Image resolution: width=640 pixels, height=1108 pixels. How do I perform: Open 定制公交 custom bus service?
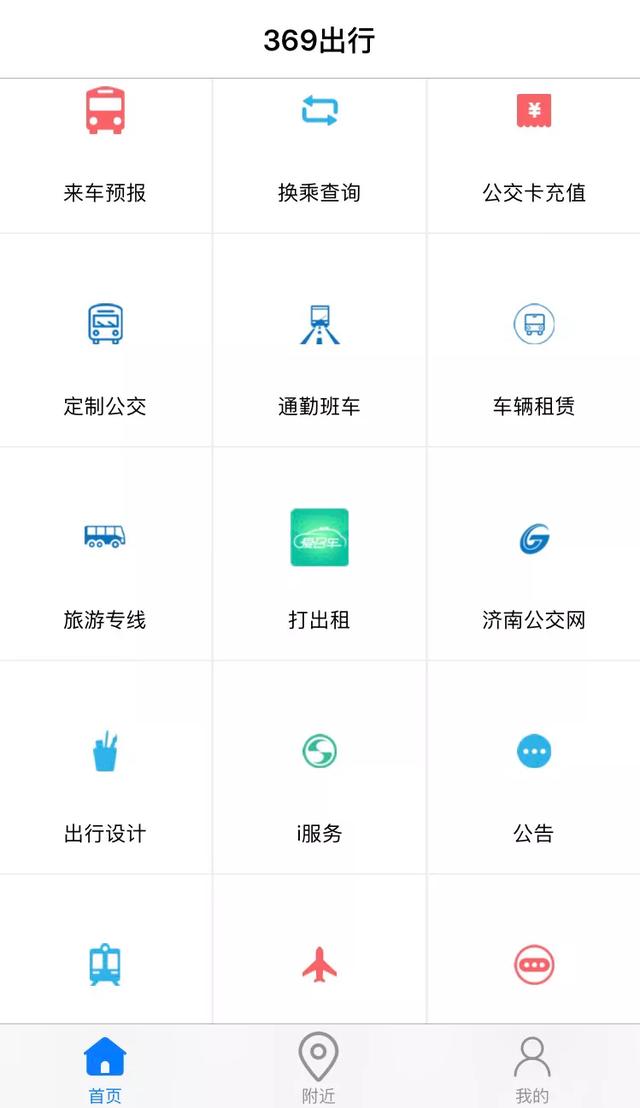click(x=105, y=350)
